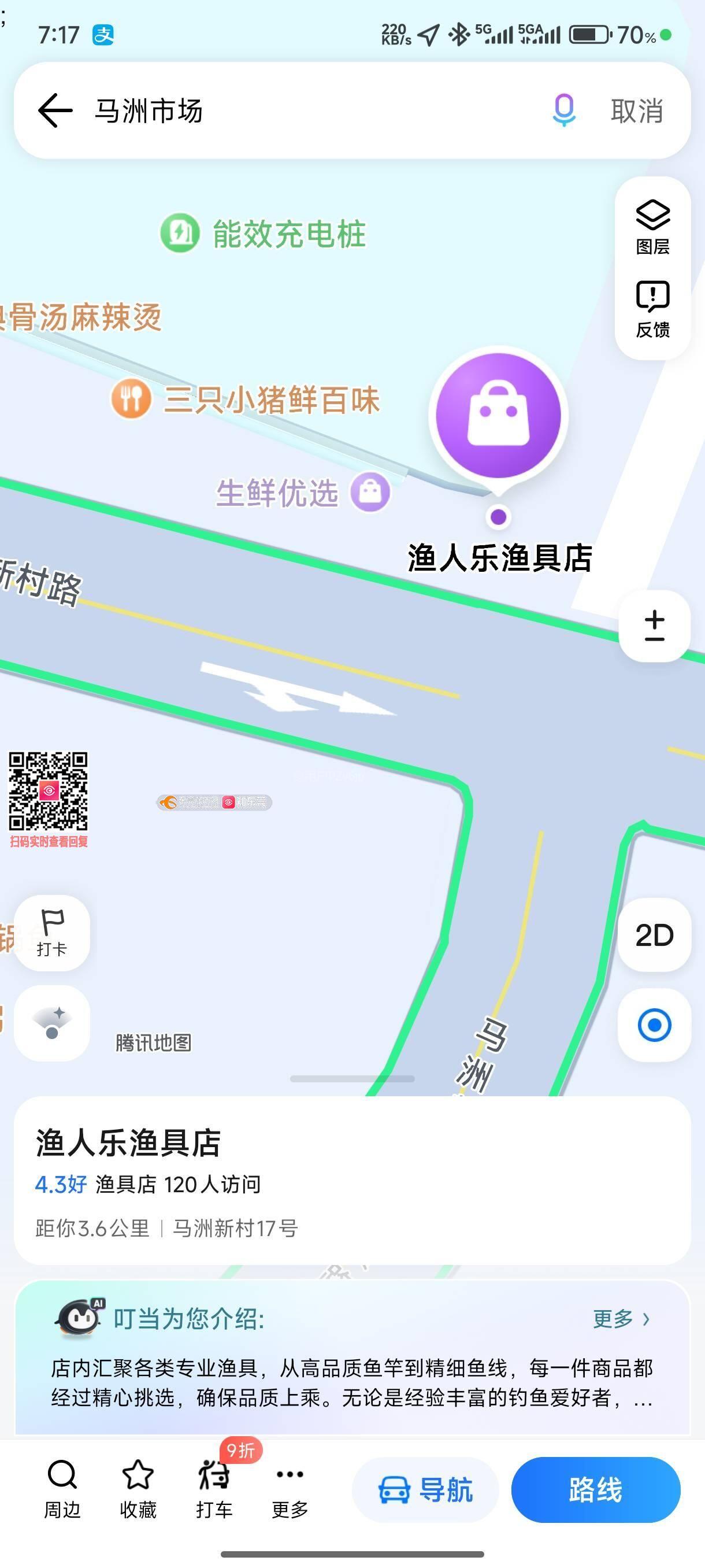Go back using the arrow icon
705x1568 pixels.
coord(55,111)
